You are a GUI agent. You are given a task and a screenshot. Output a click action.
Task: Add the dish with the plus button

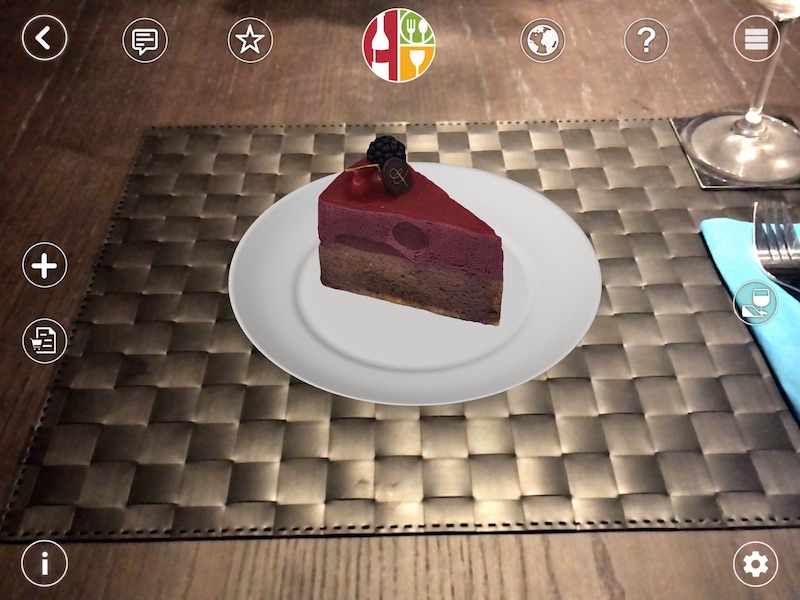(x=44, y=266)
